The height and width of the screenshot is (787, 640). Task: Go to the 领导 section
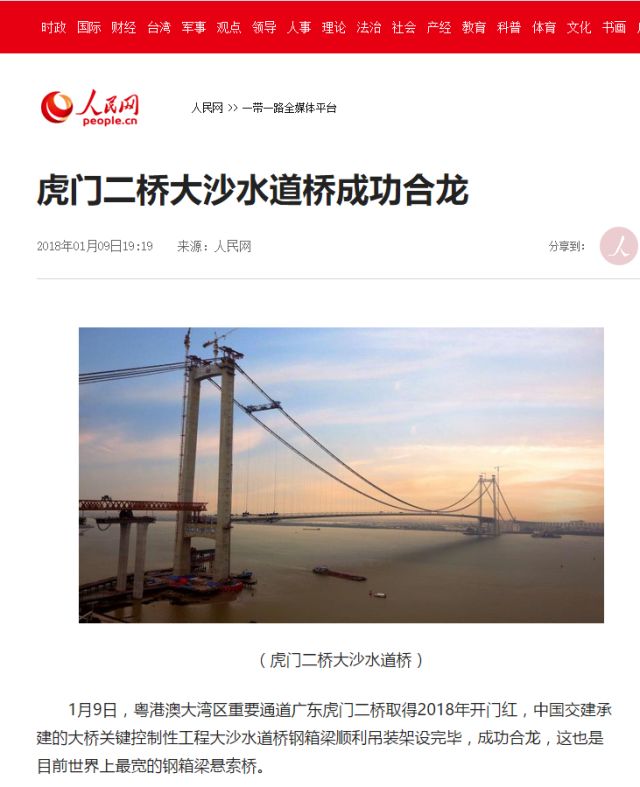point(264,28)
